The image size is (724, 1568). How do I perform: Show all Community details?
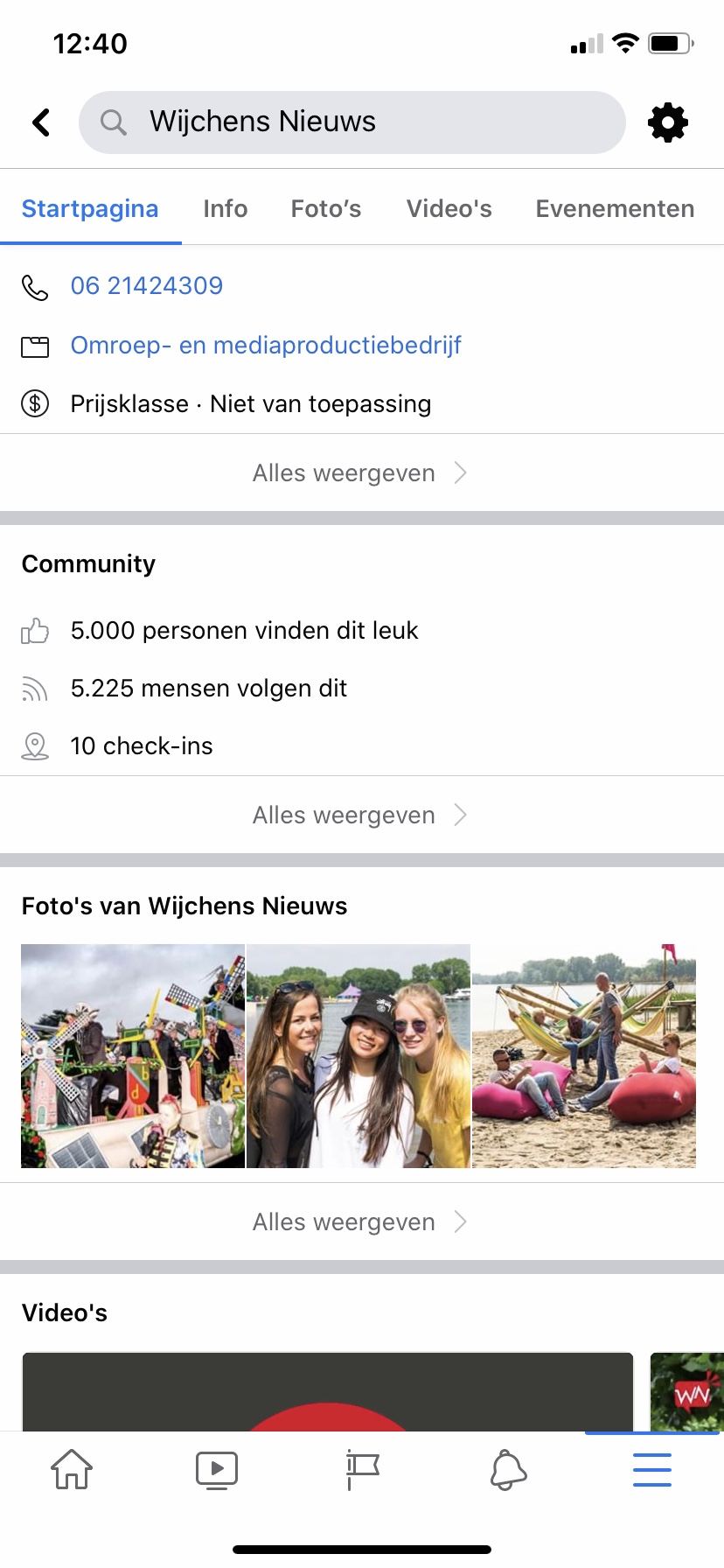pyautogui.click(x=360, y=815)
